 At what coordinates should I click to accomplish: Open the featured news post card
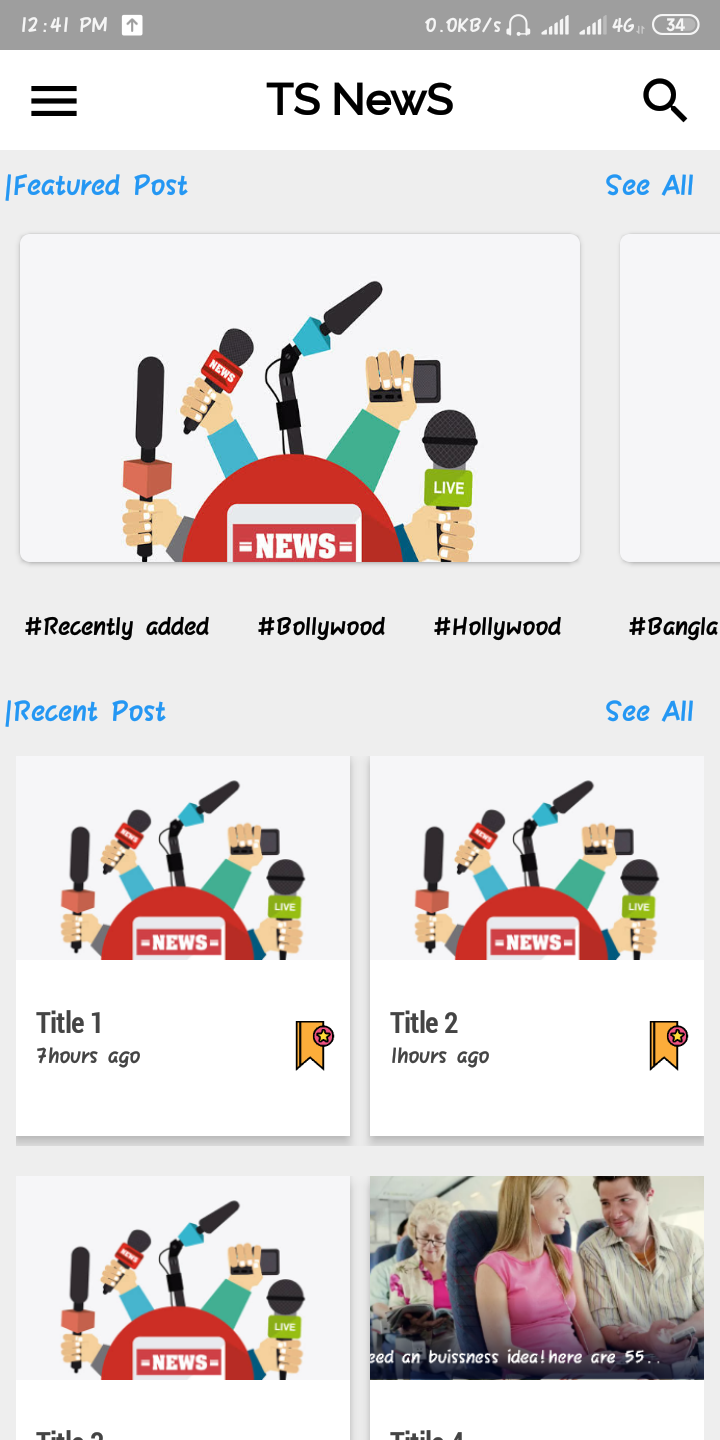tap(300, 398)
